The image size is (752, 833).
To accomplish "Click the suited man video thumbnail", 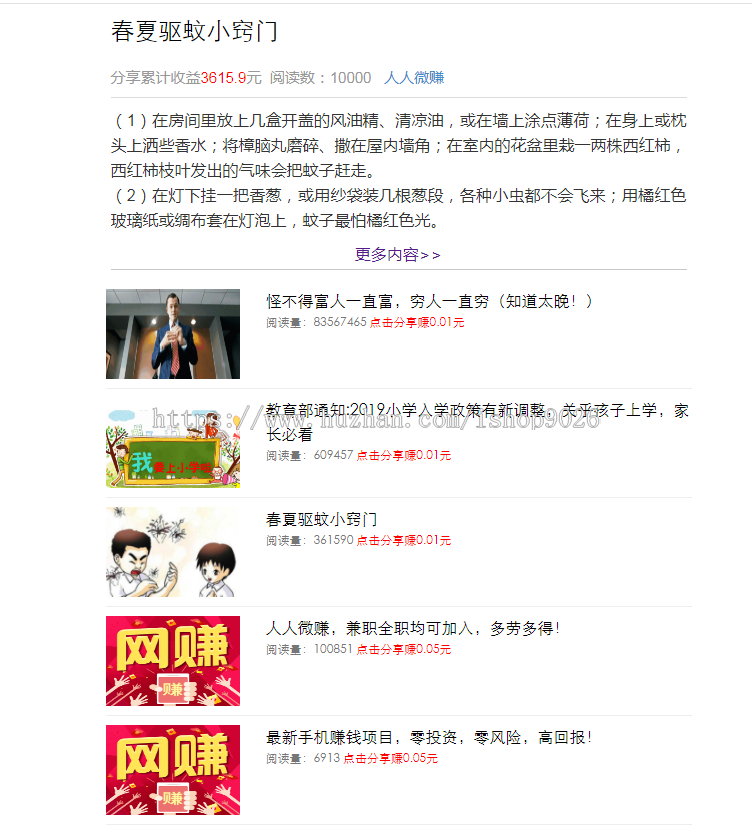I will tap(172, 333).
